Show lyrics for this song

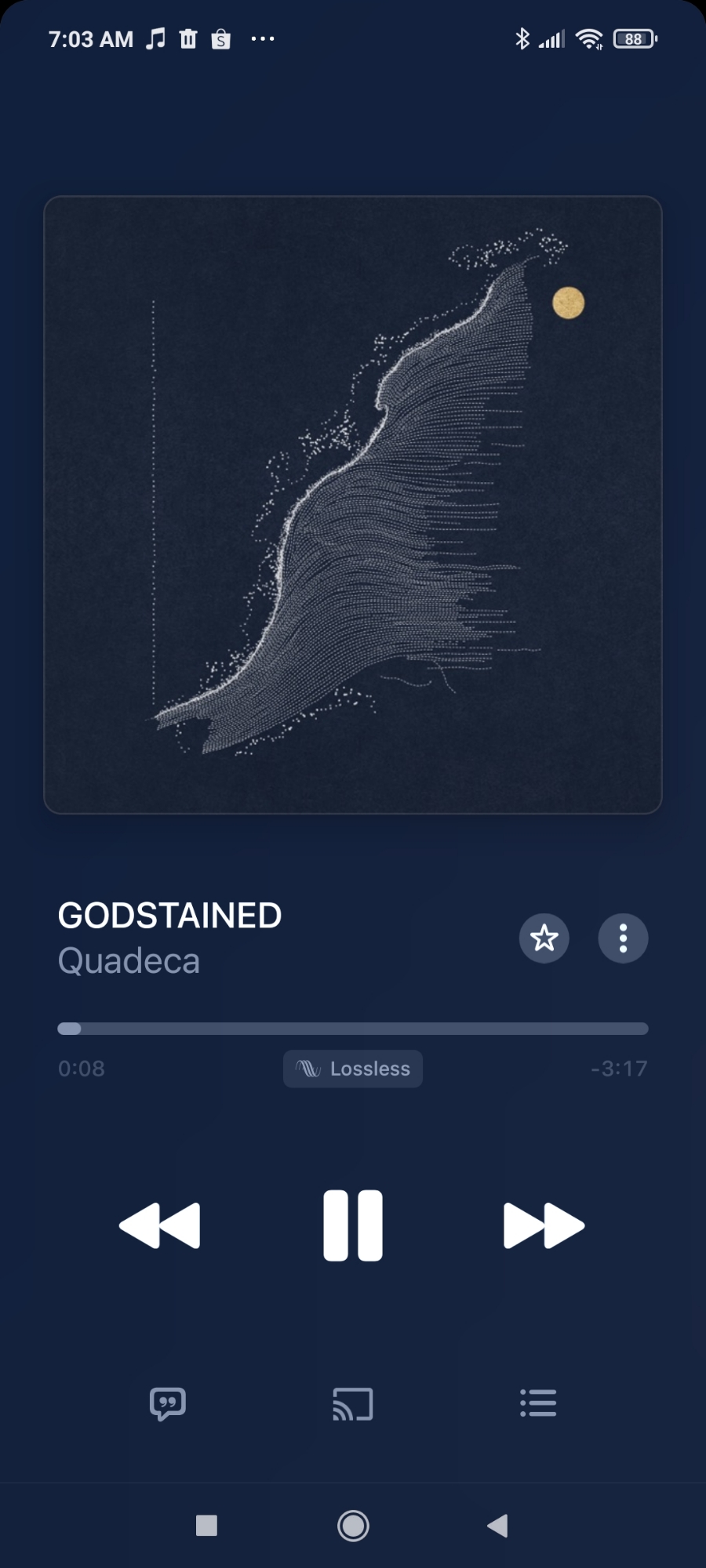click(167, 1403)
